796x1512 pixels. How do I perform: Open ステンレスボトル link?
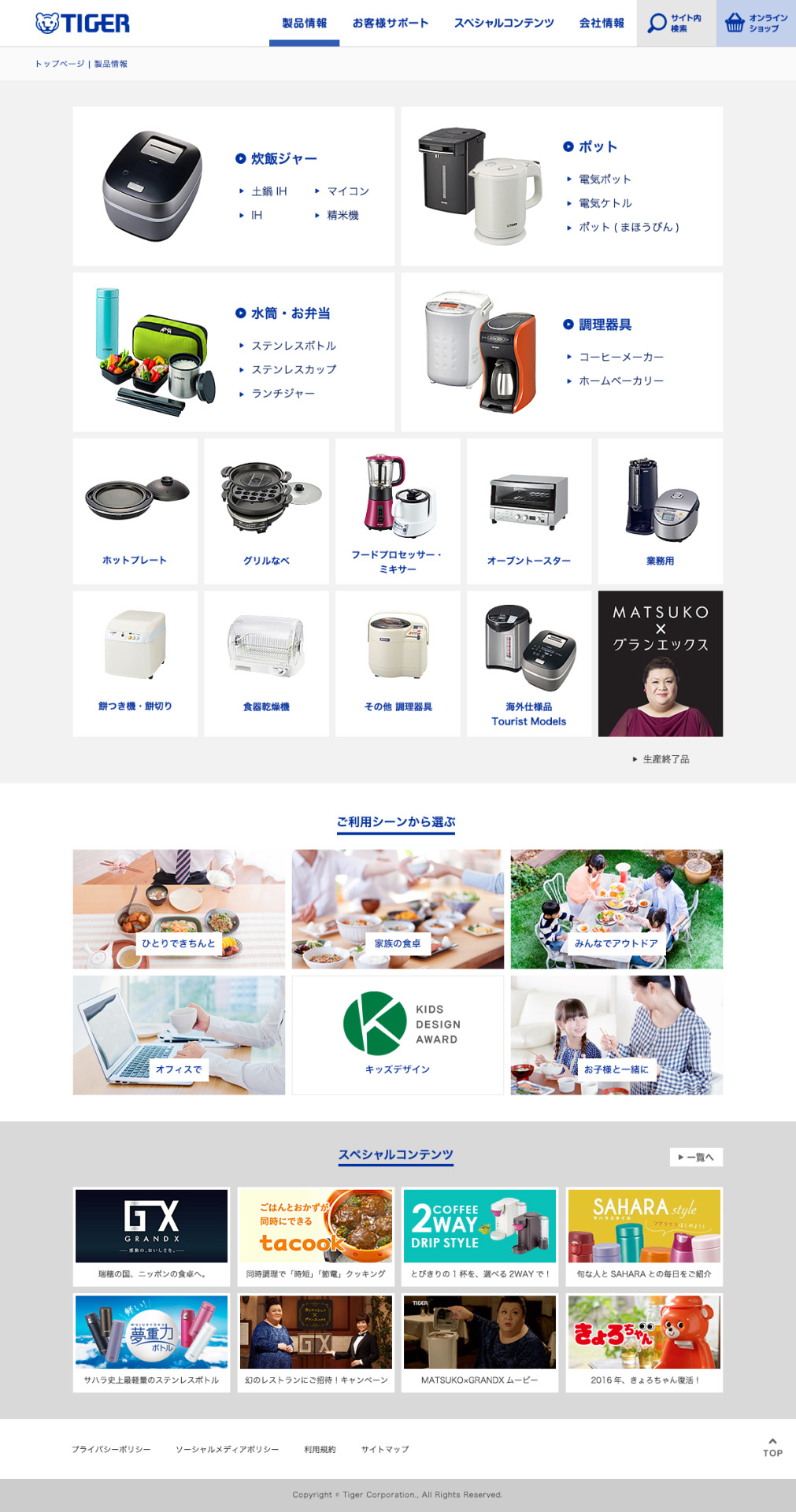point(293,346)
